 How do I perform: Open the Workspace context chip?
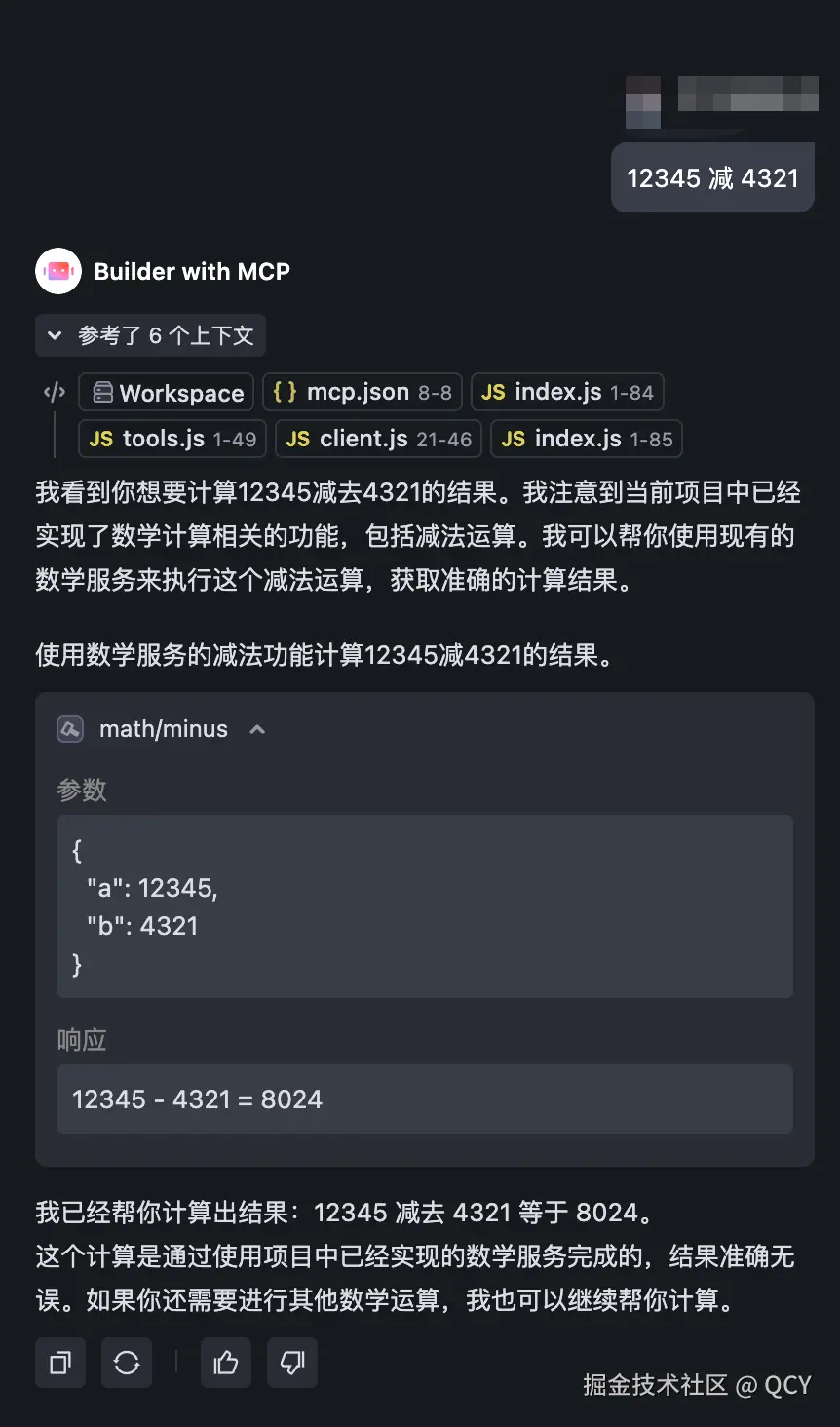pyautogui.click(x=167, y=393)
